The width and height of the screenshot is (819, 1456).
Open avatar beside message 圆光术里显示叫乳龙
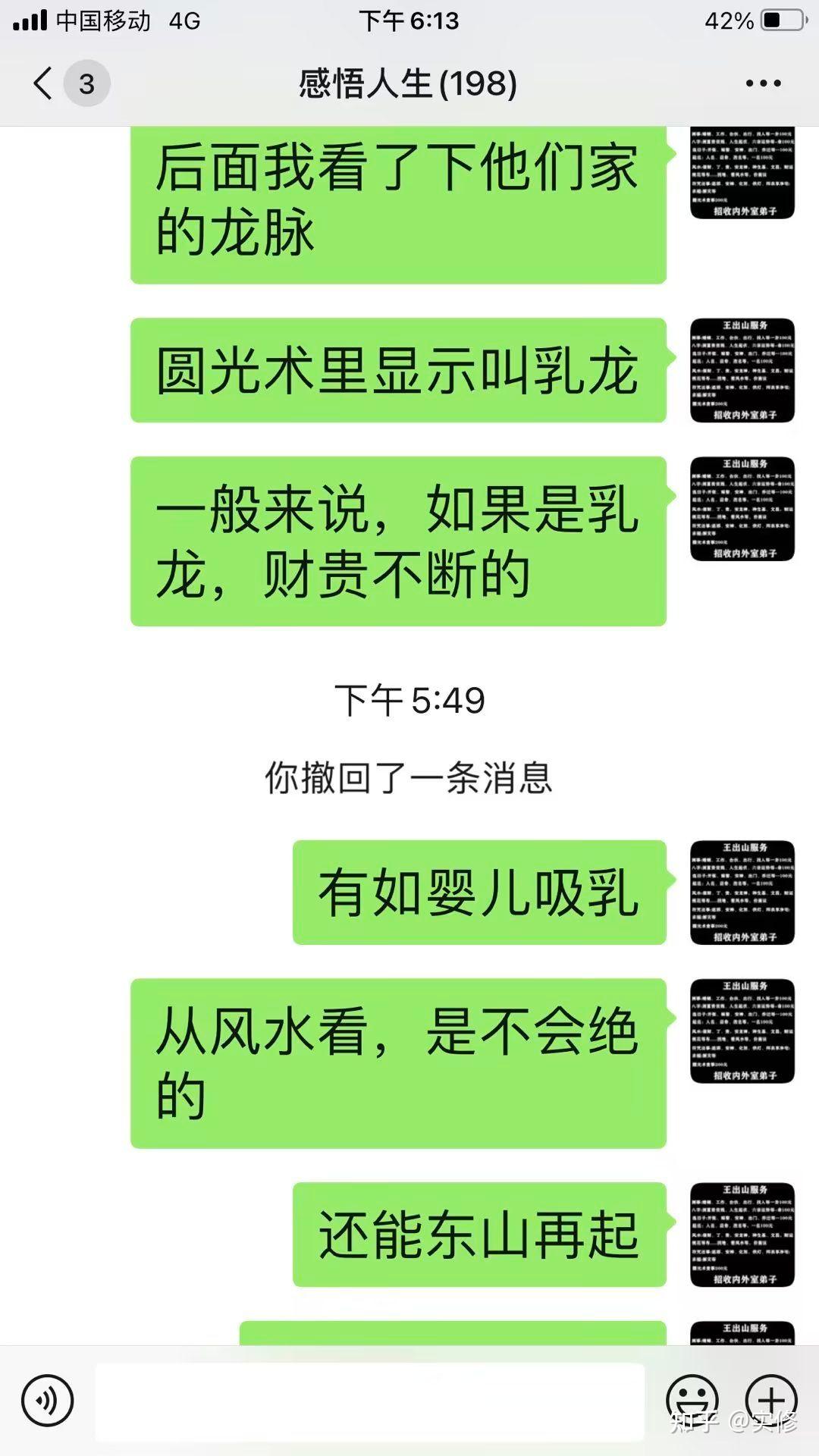(x=742, y=370)
